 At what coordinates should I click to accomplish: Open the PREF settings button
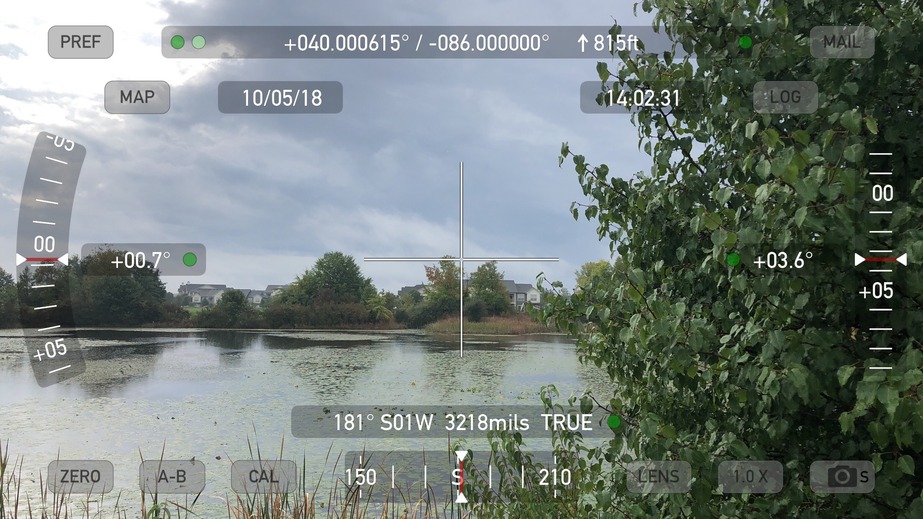click(80, 42)
